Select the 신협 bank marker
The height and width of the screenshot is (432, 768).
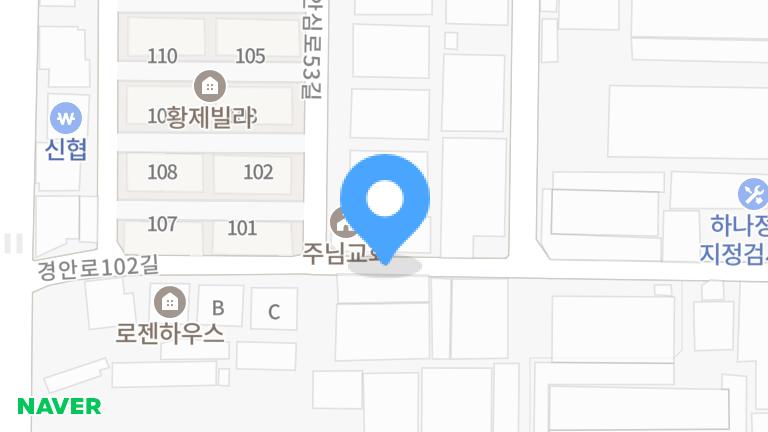tap(66, 119)
